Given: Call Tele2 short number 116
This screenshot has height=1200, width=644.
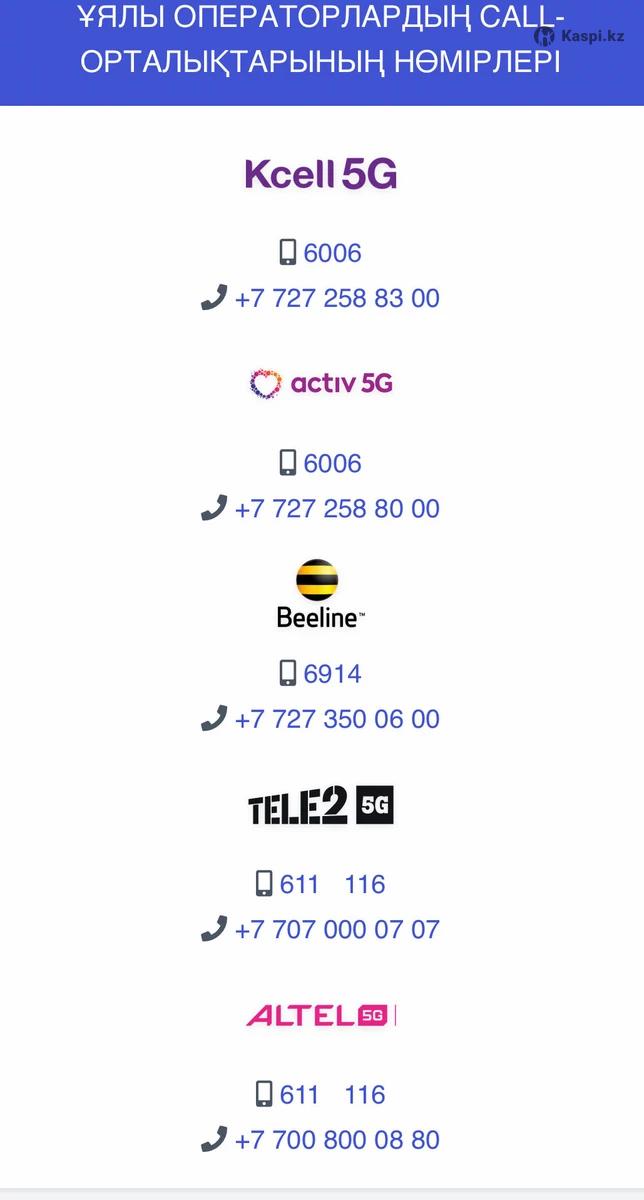Looking at the screenshot, I should 365,884.
